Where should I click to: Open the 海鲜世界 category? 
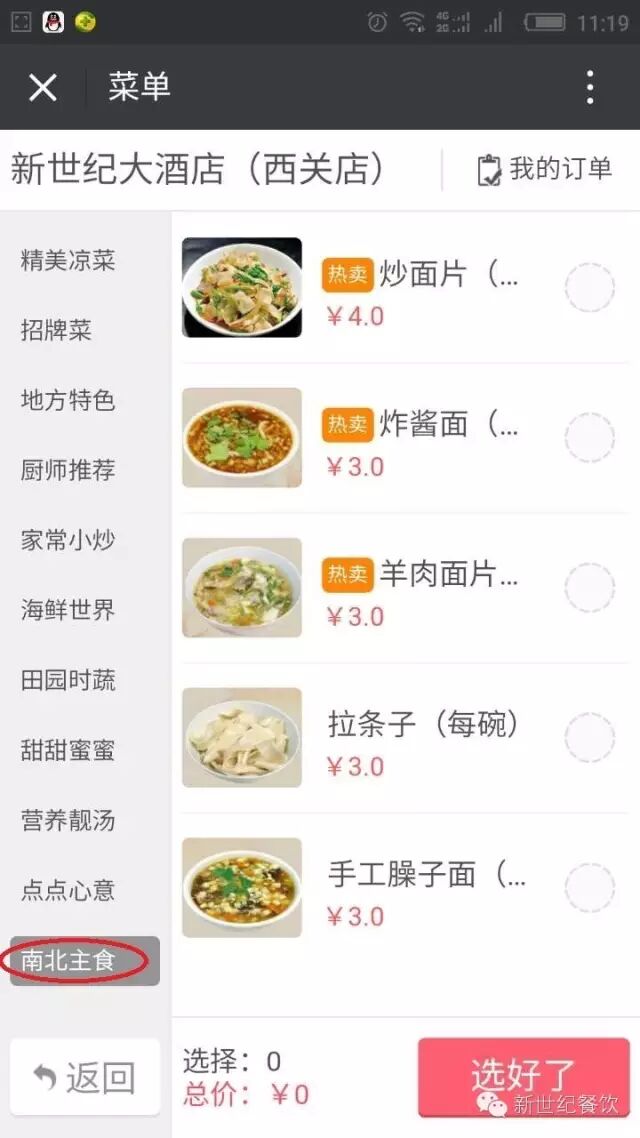pos(68,611)
